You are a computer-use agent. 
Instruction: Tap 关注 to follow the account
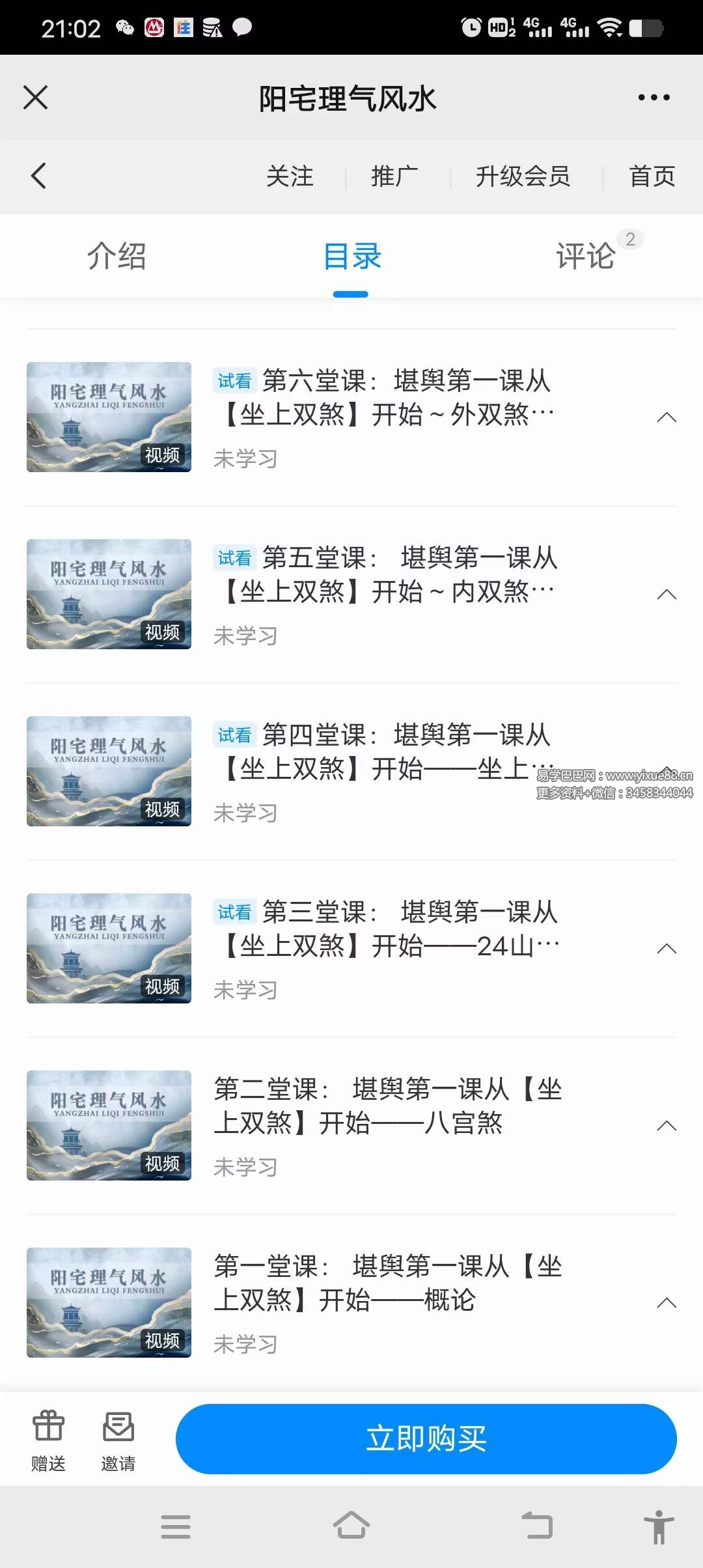[292, 175]
